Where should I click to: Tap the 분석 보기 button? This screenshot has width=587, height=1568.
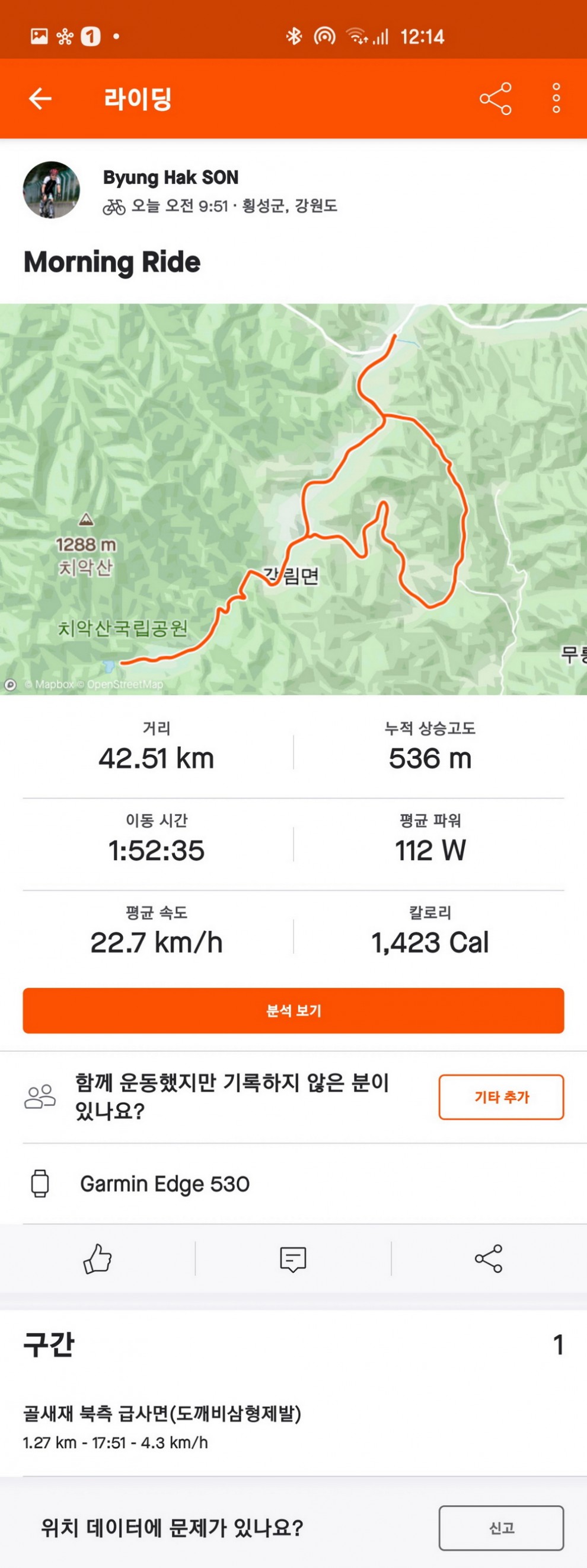[293, 1010]
